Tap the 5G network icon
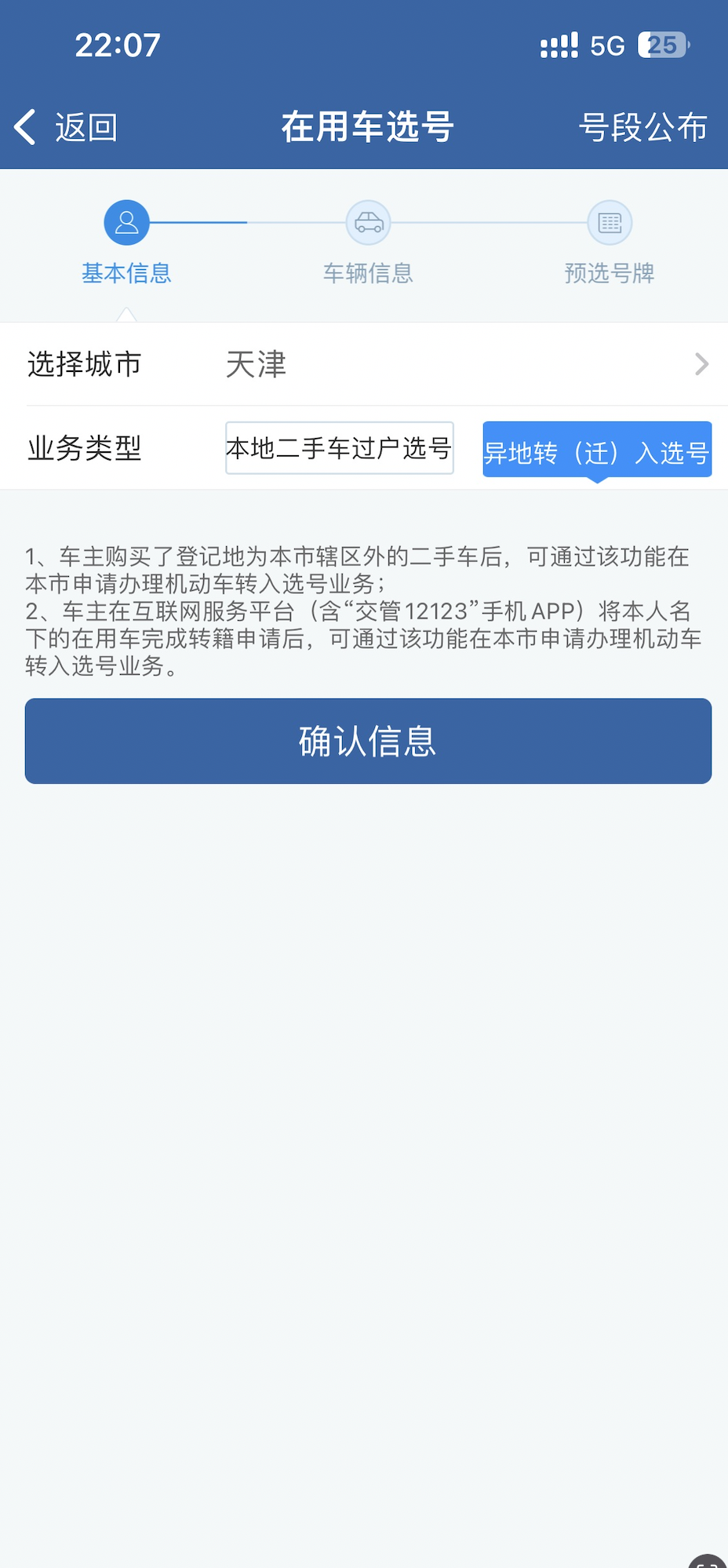 click(608, 45)
